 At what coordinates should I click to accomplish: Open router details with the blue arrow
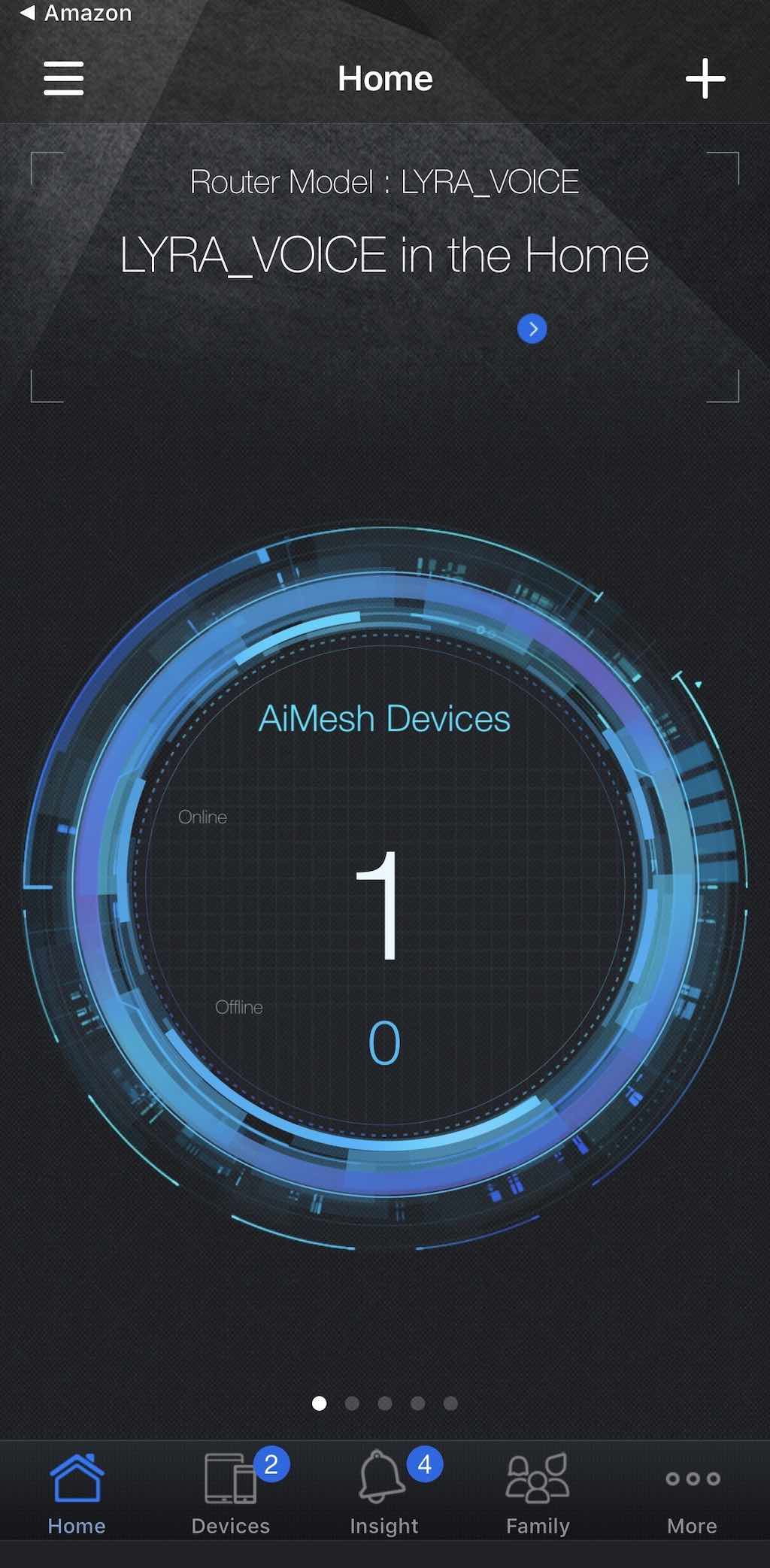point(532,329)
